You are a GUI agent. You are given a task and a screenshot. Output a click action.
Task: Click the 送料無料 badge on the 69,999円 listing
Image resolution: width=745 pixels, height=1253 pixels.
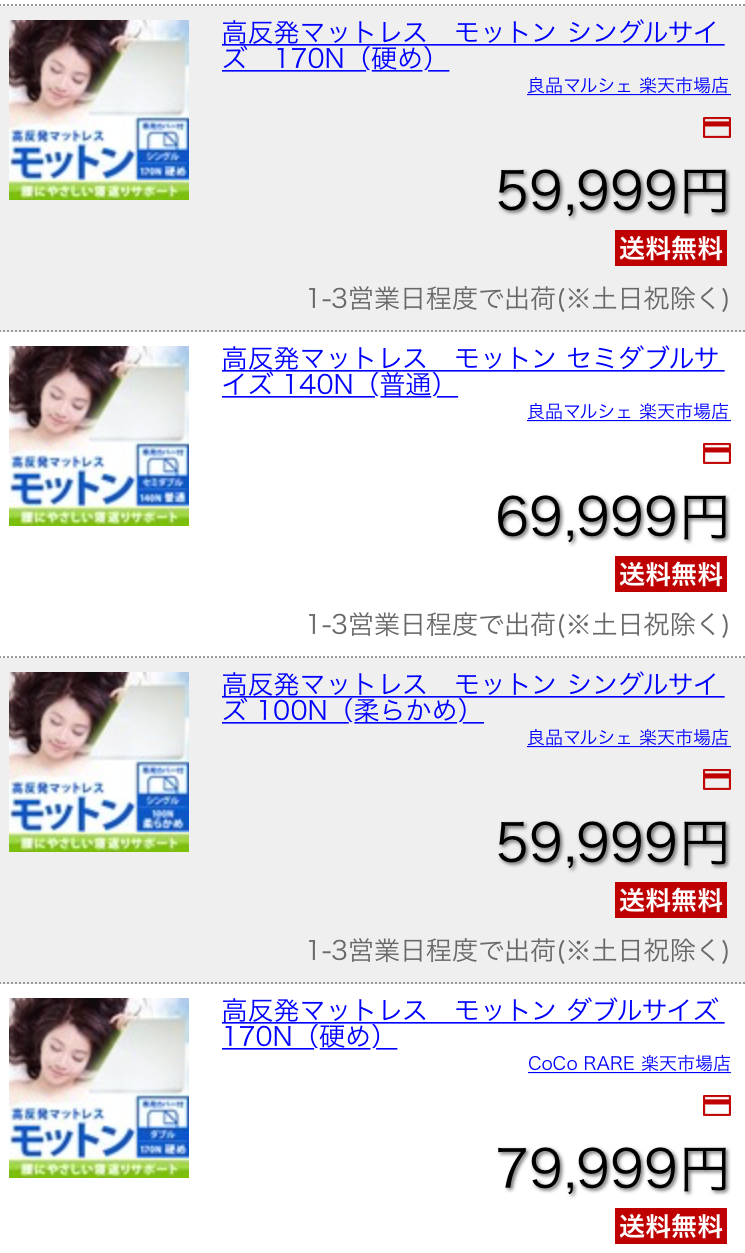click(x=670, y=575)
